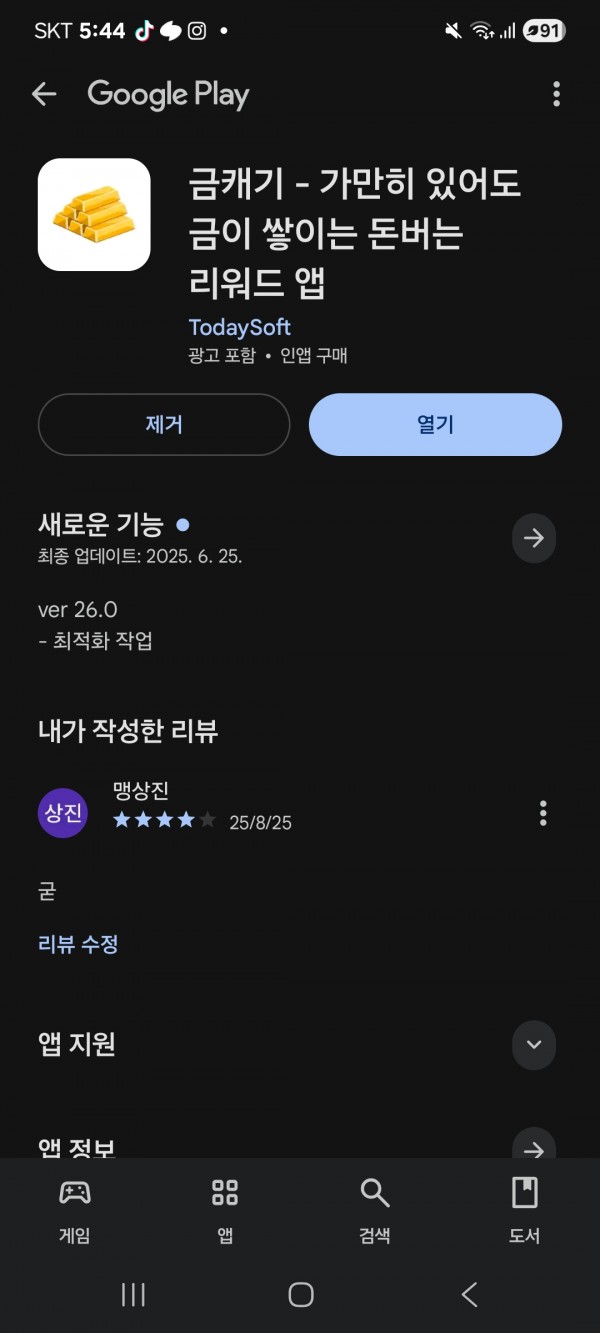Viewport: 600px width, 1333px height.
Task: Switch to the 도서 tab
Action: coord(524,1210)
